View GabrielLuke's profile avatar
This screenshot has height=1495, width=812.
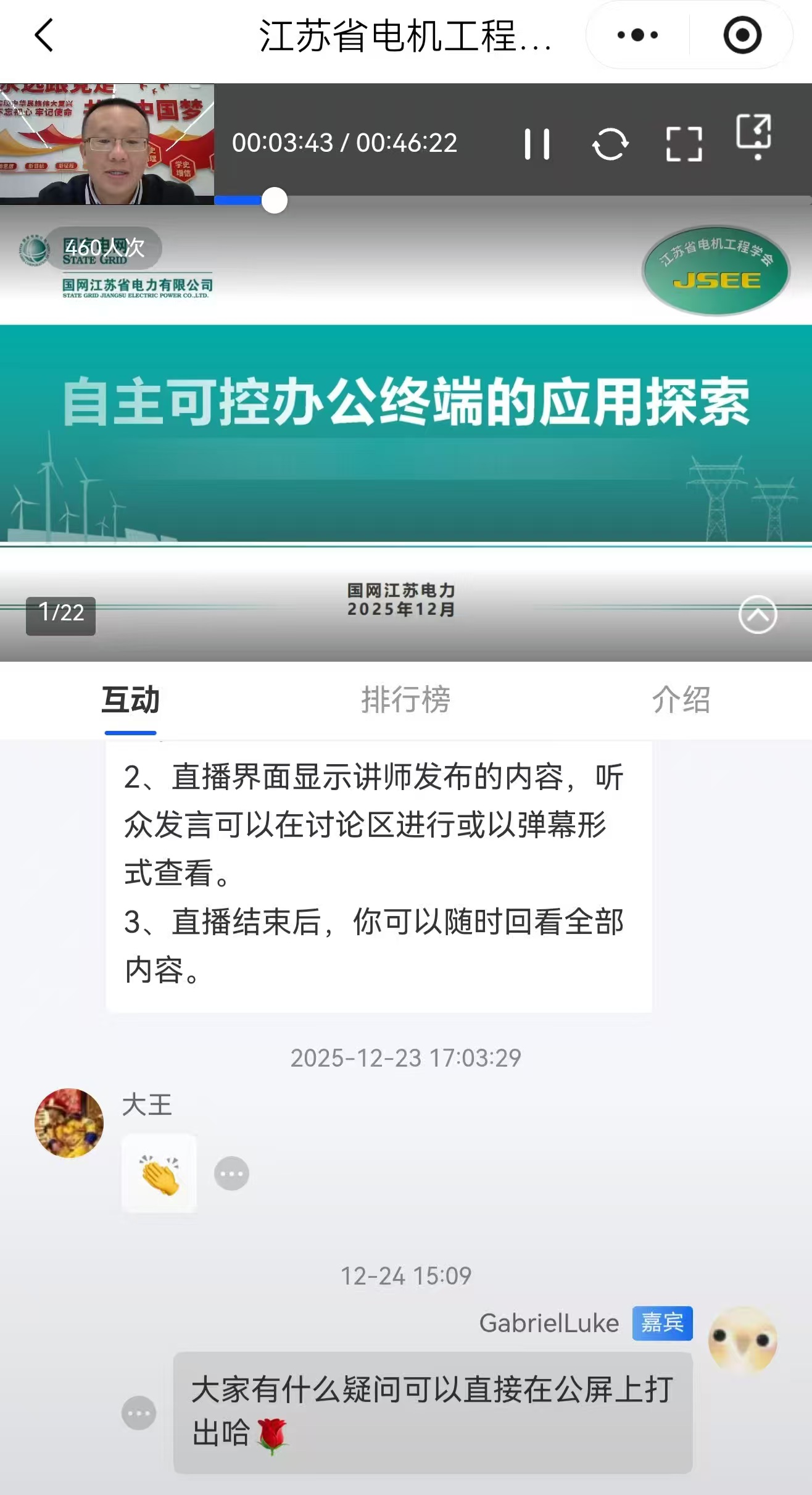click(742, 1341)
